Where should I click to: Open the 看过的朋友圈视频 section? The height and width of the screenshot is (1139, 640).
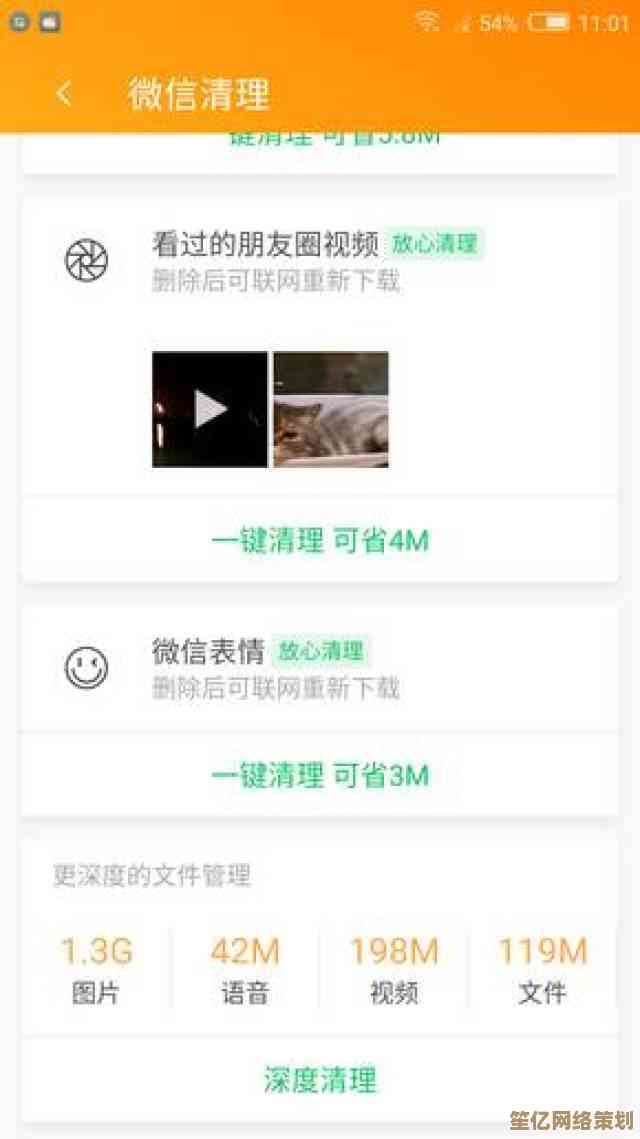265,243
